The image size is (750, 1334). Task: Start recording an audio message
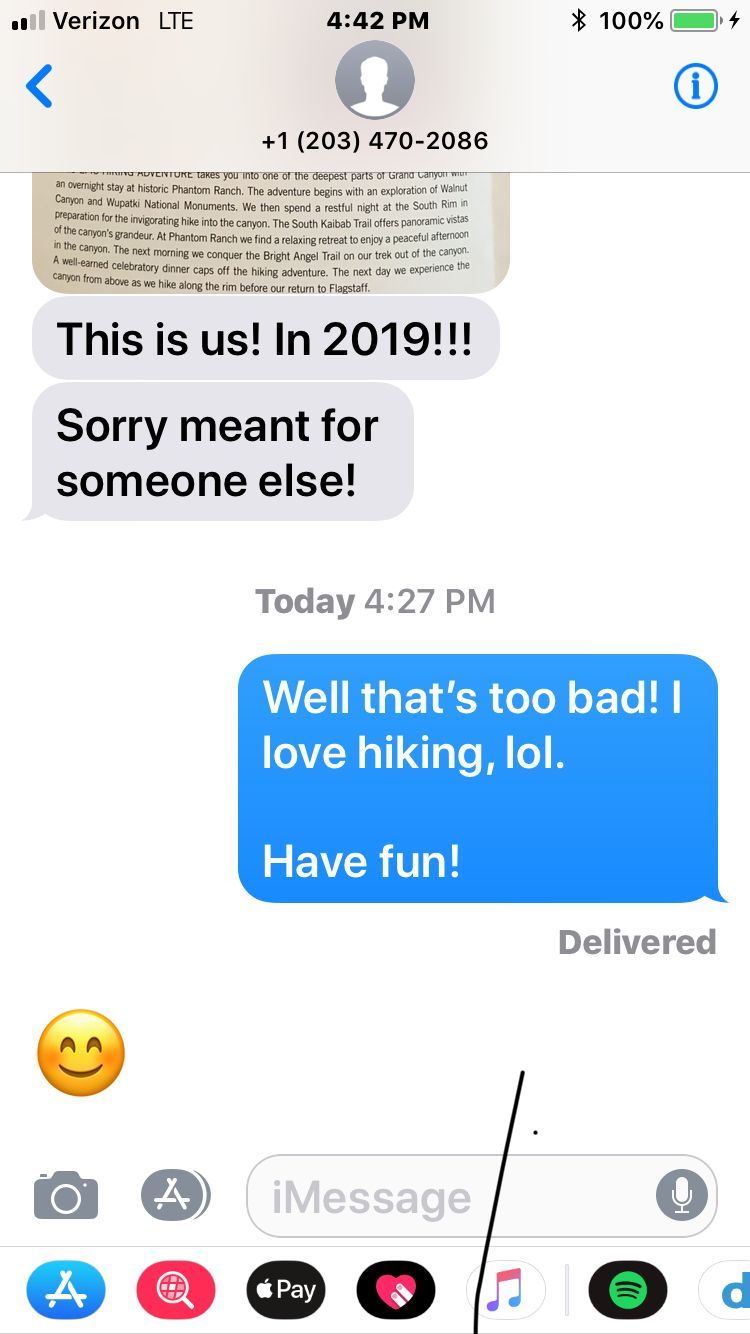click(682, 1196)
